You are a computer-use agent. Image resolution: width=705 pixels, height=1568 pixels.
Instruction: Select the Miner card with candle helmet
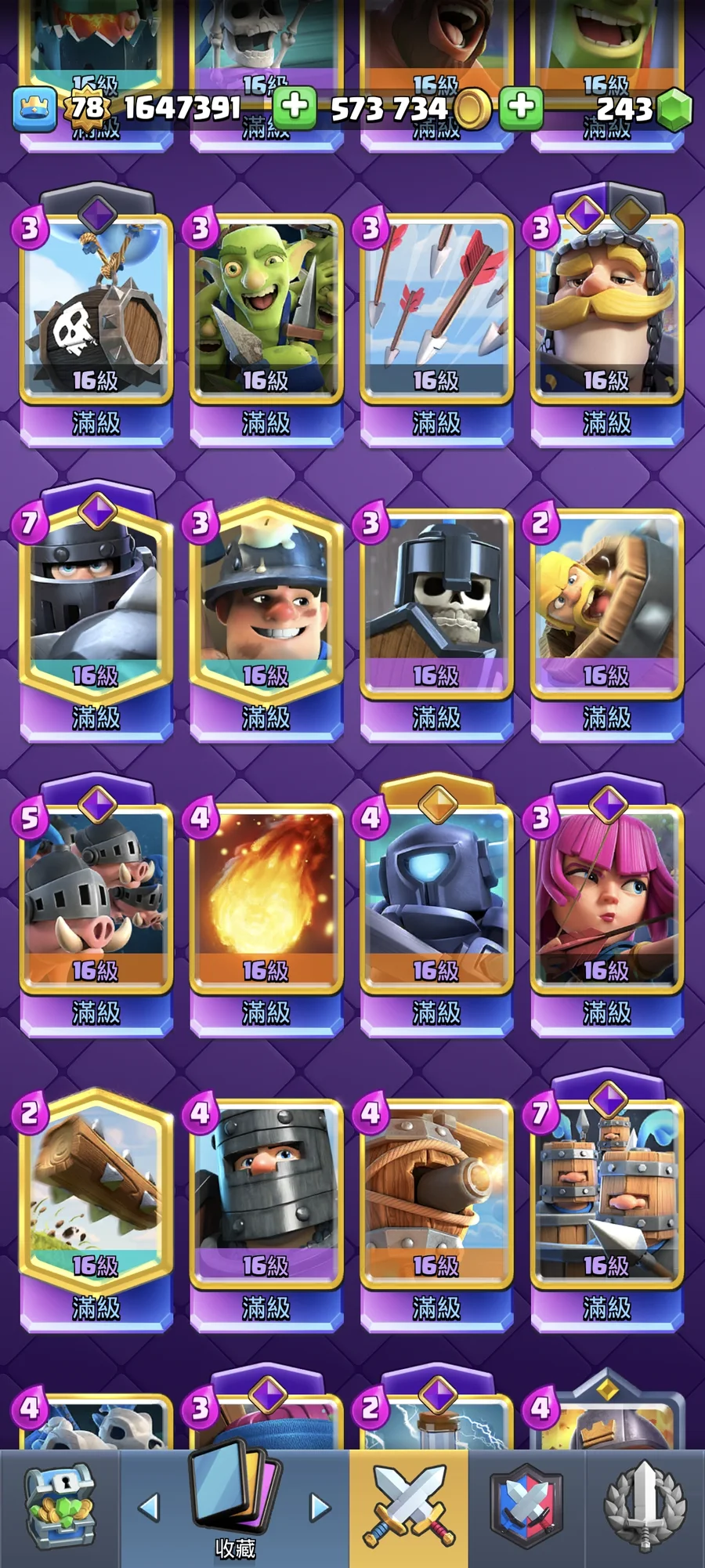pyautogui.click(x=266, y=603)
